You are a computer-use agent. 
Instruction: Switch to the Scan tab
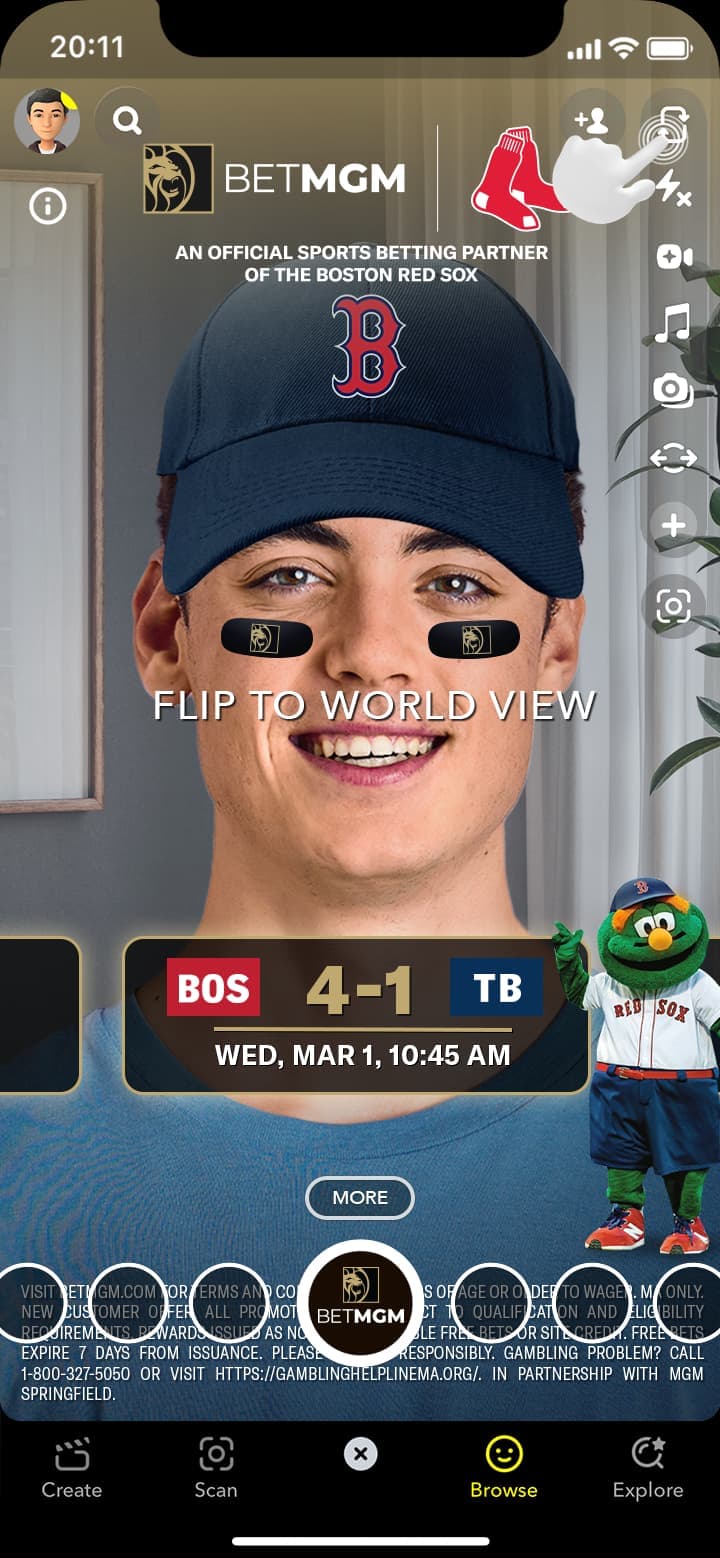(216, 1467)
